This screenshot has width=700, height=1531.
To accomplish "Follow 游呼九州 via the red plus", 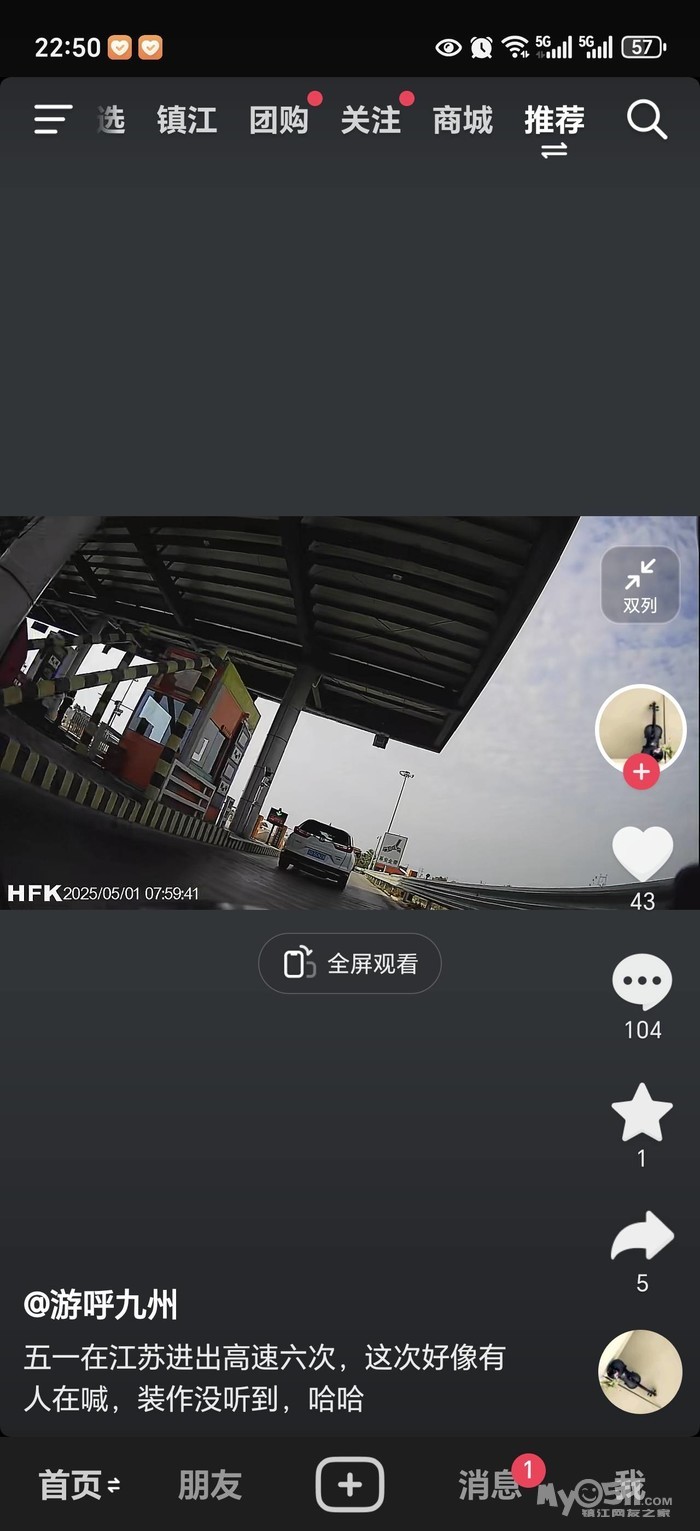I will [641, 772].
